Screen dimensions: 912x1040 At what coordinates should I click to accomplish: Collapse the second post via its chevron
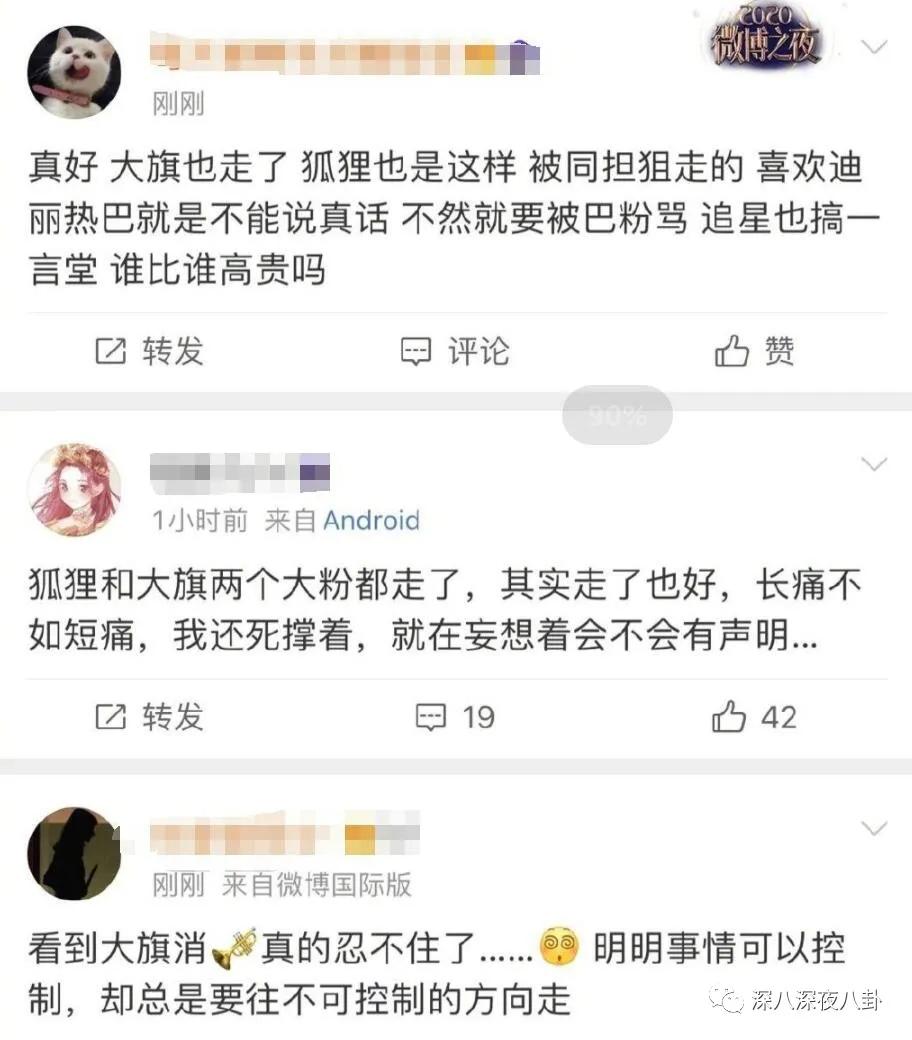point(875,463)
